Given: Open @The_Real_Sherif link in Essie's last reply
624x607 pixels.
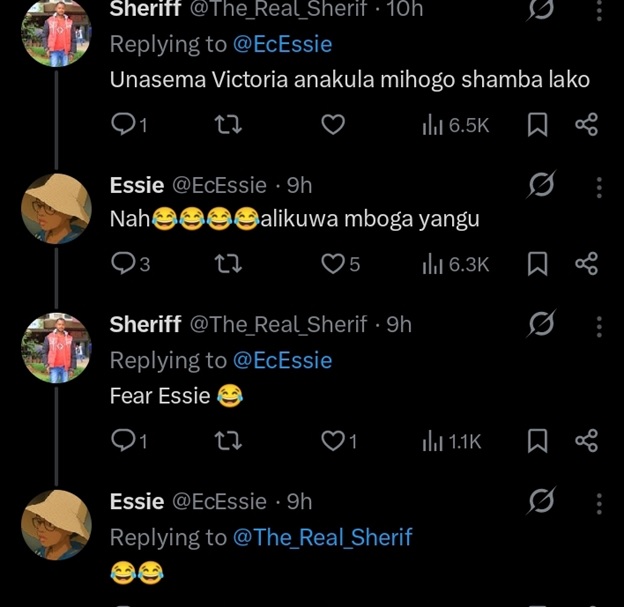Looking at the screenshot, I should click(x=322, y=537).
